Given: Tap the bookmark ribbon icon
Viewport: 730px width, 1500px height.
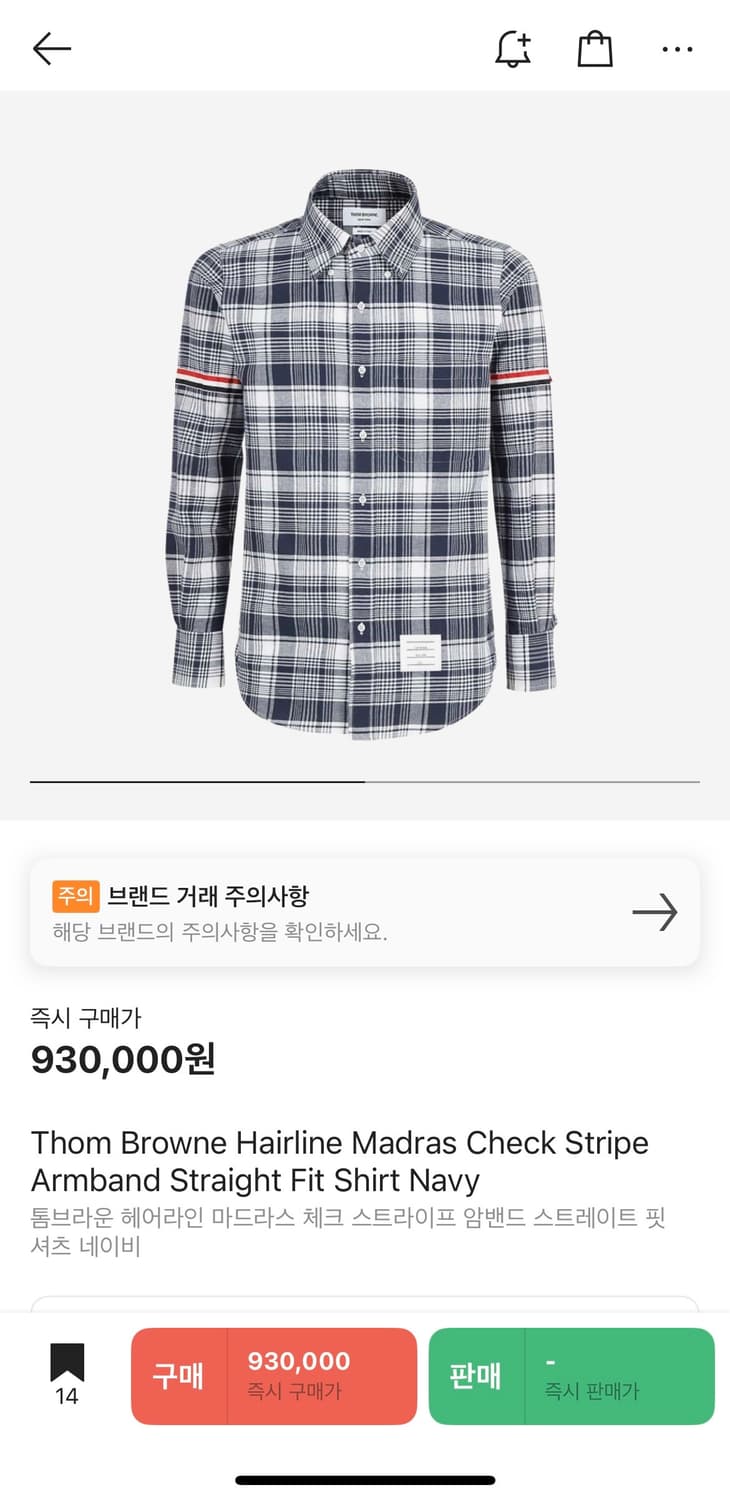Looking at the screenshot, I should [66, 1362].
